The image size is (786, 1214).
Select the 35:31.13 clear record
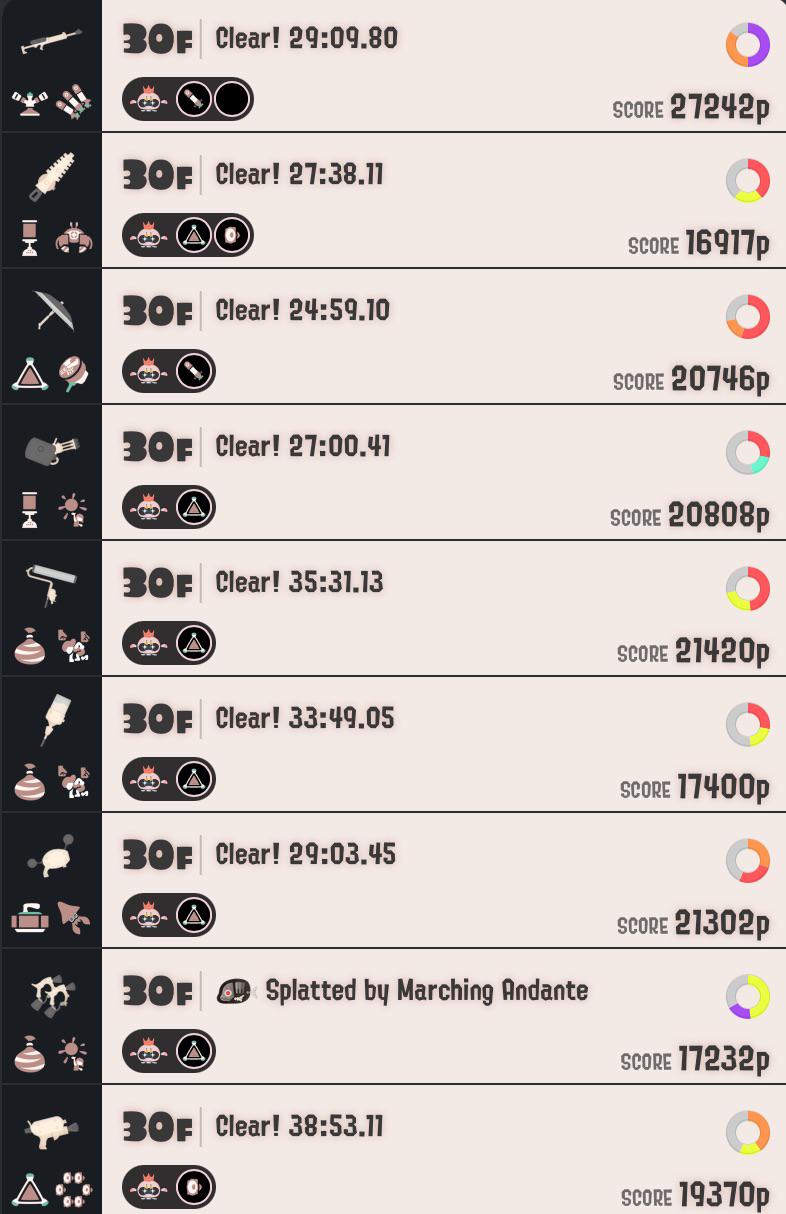pyautogui.click(x=443, y=609)
